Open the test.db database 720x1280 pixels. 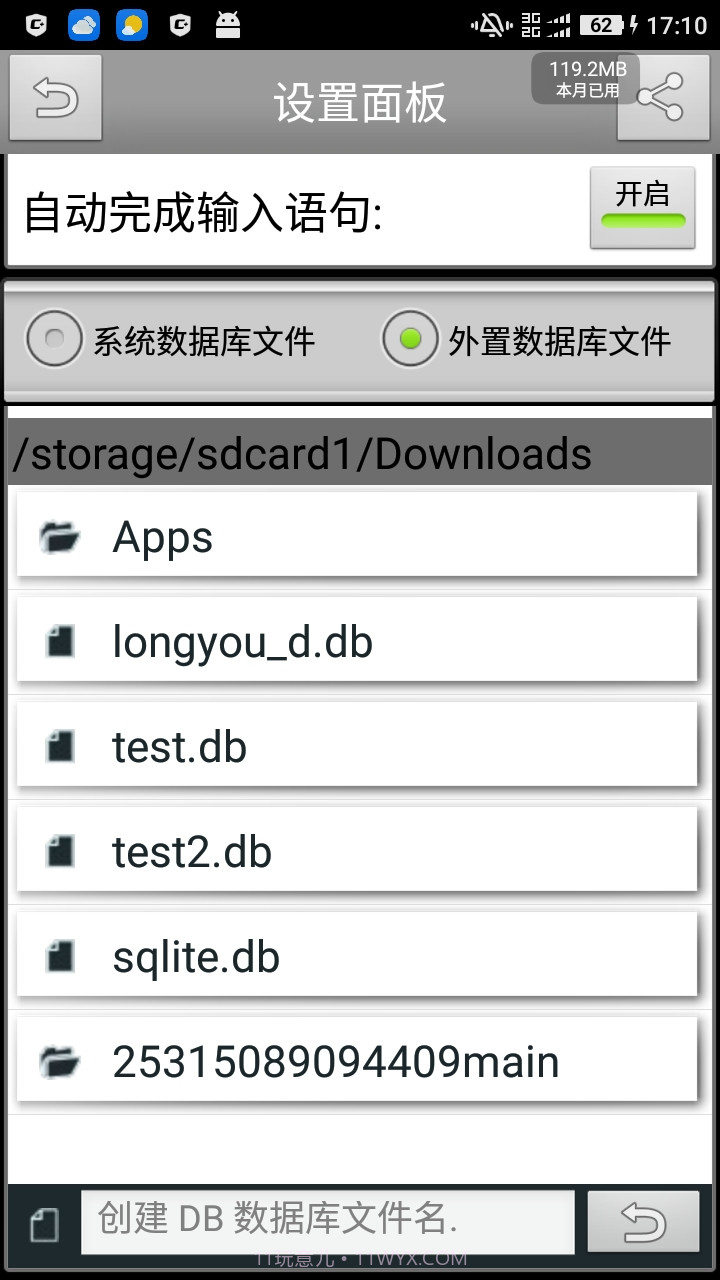click(x=360, y=745)
